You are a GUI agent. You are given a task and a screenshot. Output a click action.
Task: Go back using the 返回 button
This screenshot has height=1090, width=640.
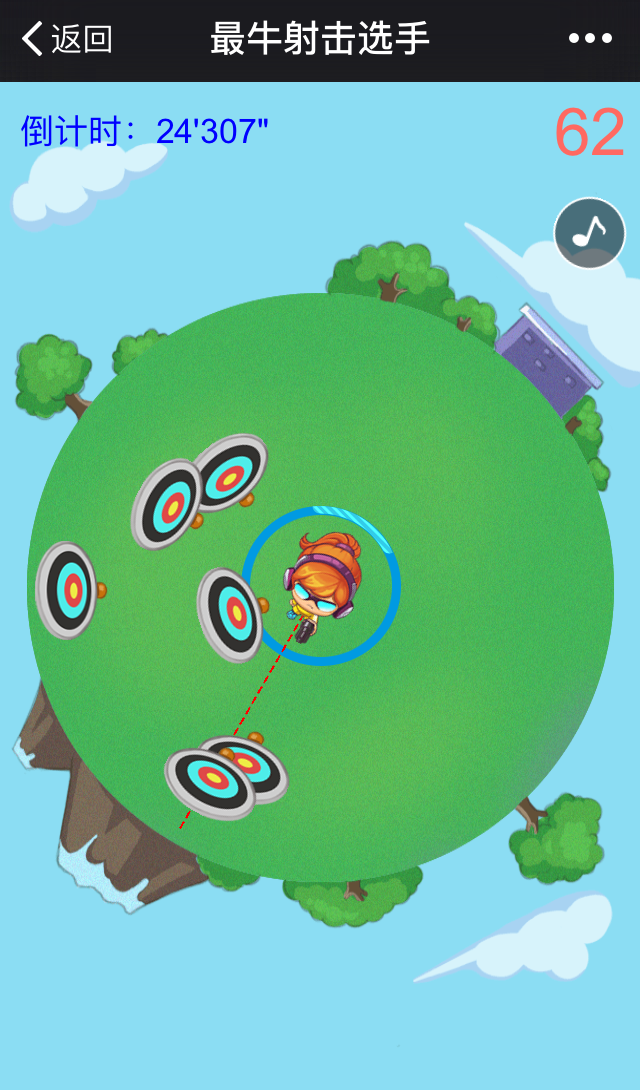(66, 40)
